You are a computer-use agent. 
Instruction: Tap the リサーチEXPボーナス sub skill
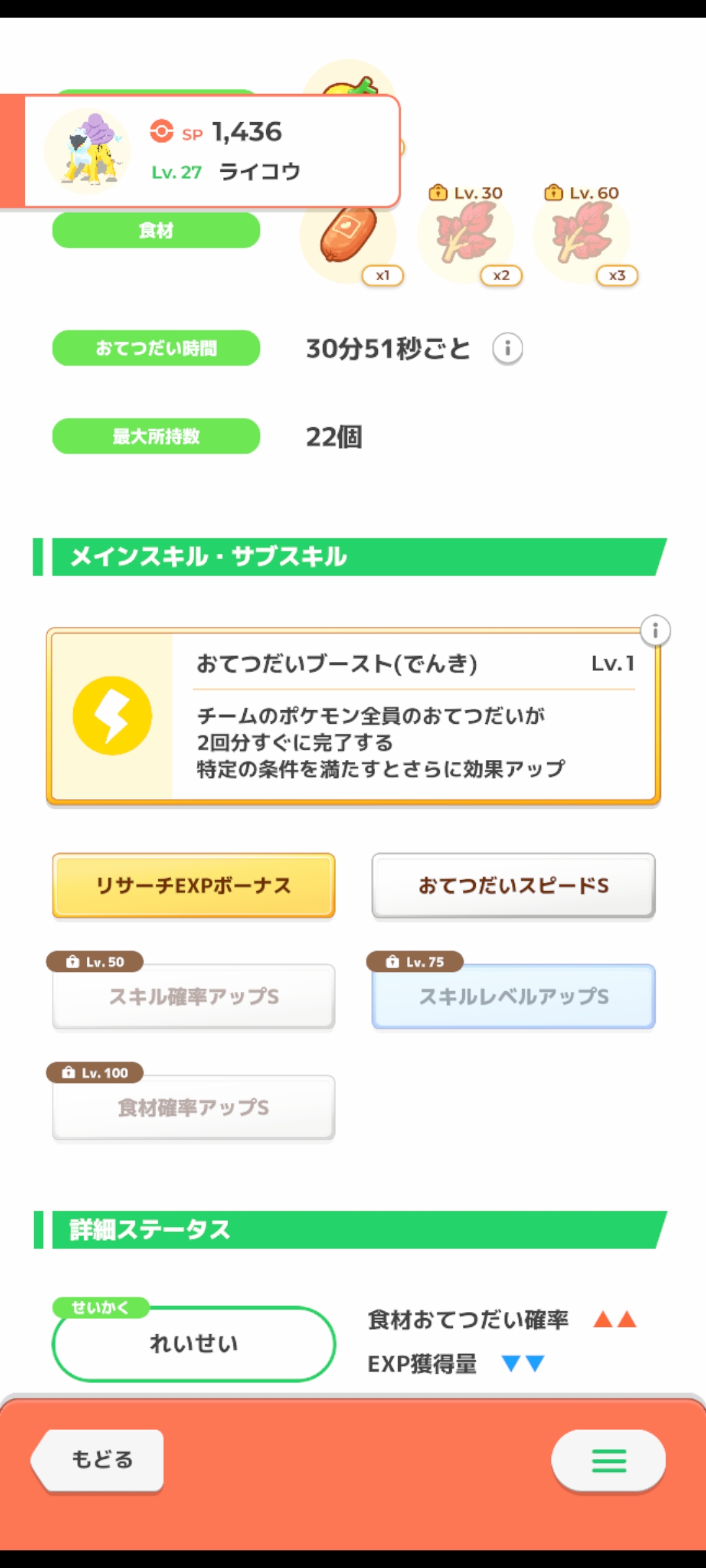[193, 885]
